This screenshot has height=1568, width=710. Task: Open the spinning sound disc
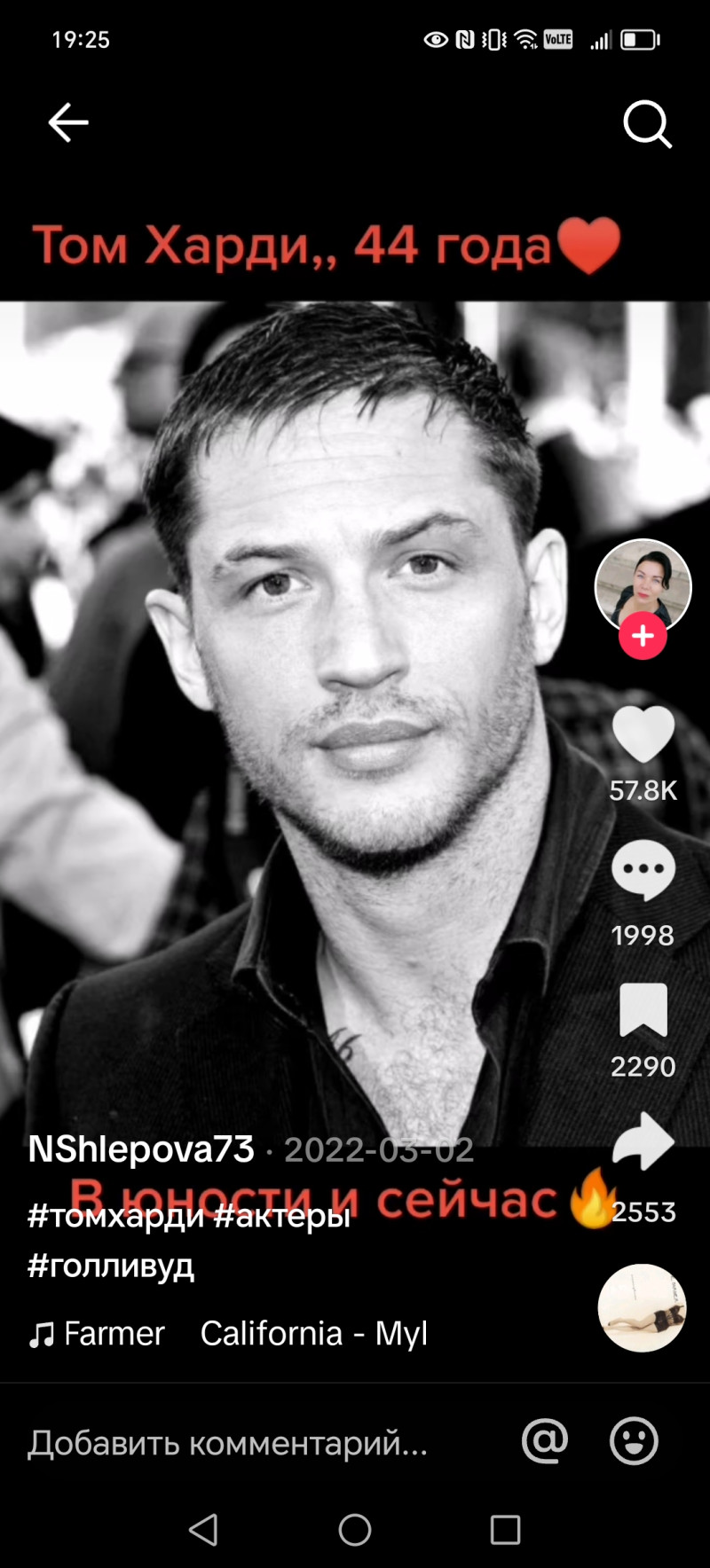point(642,1307)
